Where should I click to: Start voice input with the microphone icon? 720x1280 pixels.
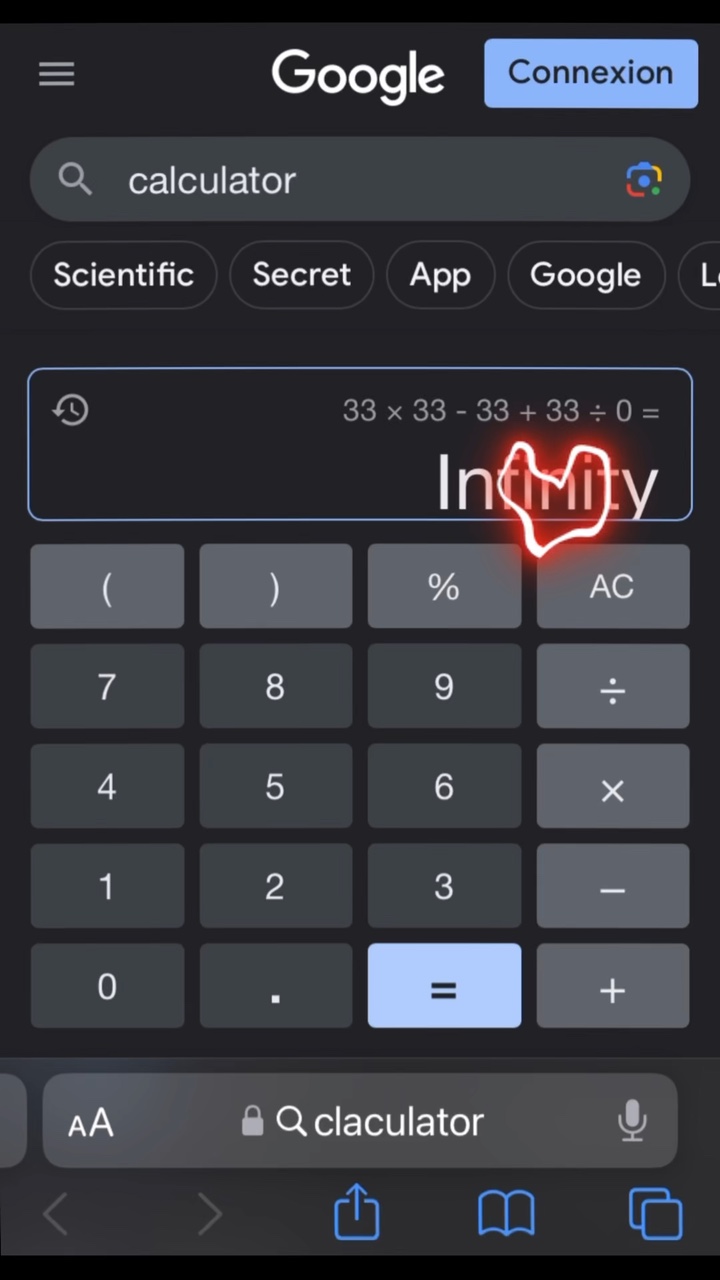pyautogui.click(x=633, y=1121)
